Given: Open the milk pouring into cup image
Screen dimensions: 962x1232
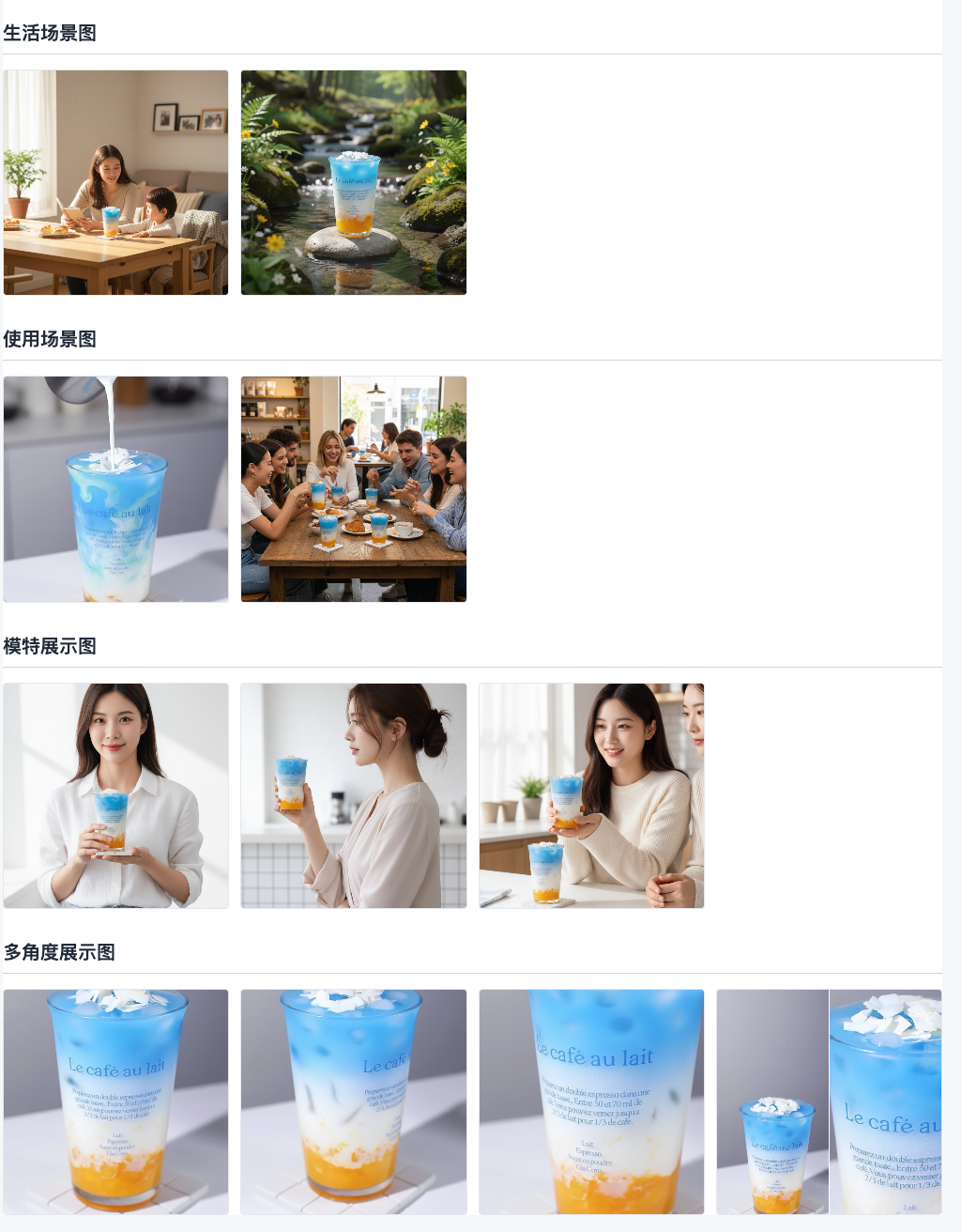Looking at the screenshot, I should [115, 489].
